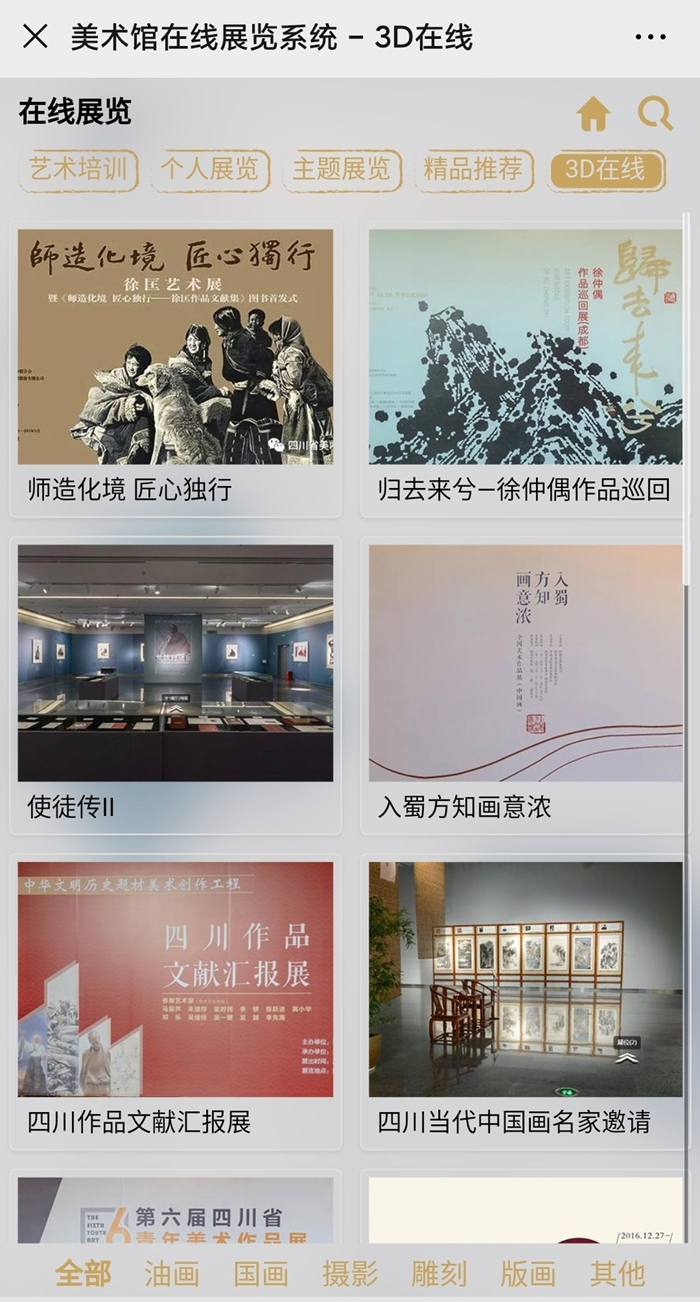Go to the home page icon
This screenshot has width=700, height=1302.
[x=593, y=115]
